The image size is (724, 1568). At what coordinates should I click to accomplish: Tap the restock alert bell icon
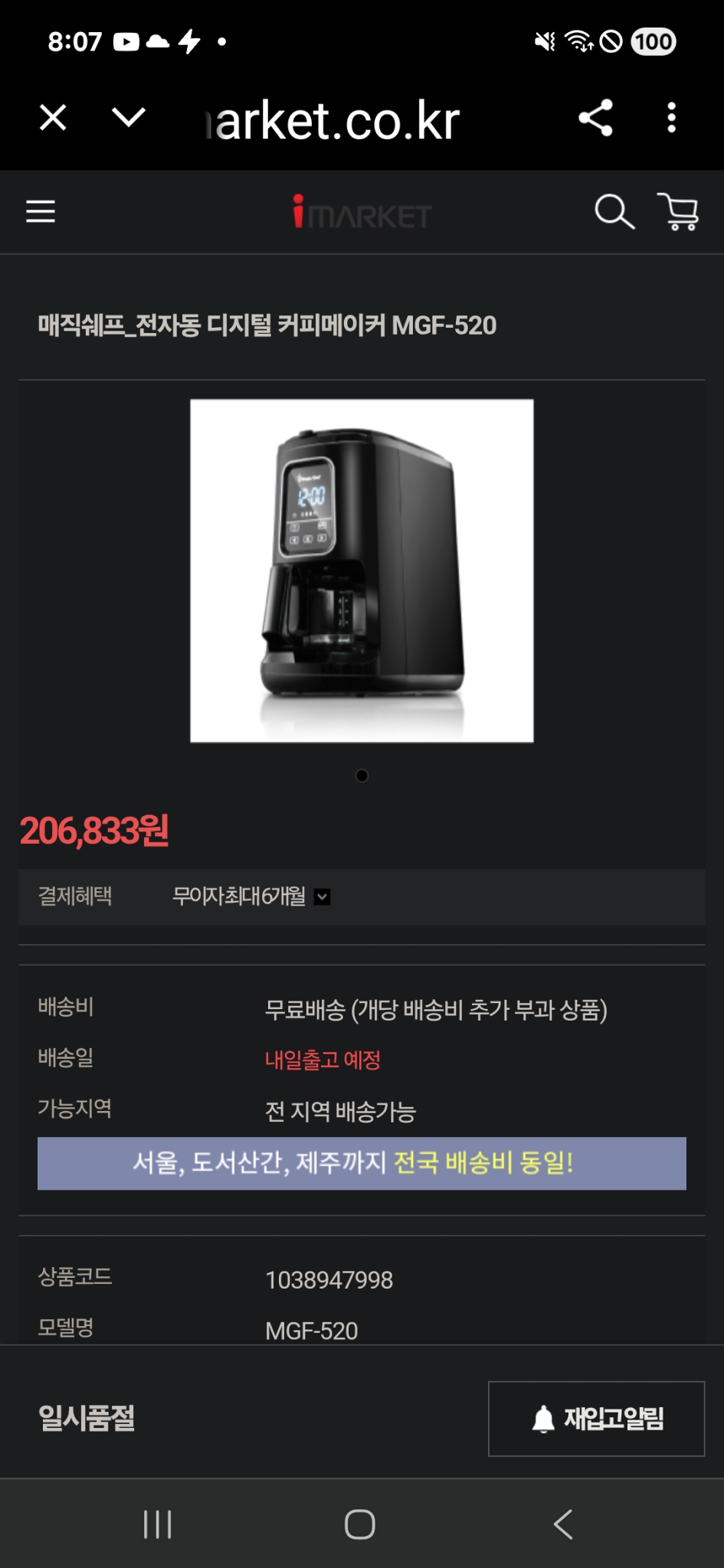click(x=544, y=1418)
